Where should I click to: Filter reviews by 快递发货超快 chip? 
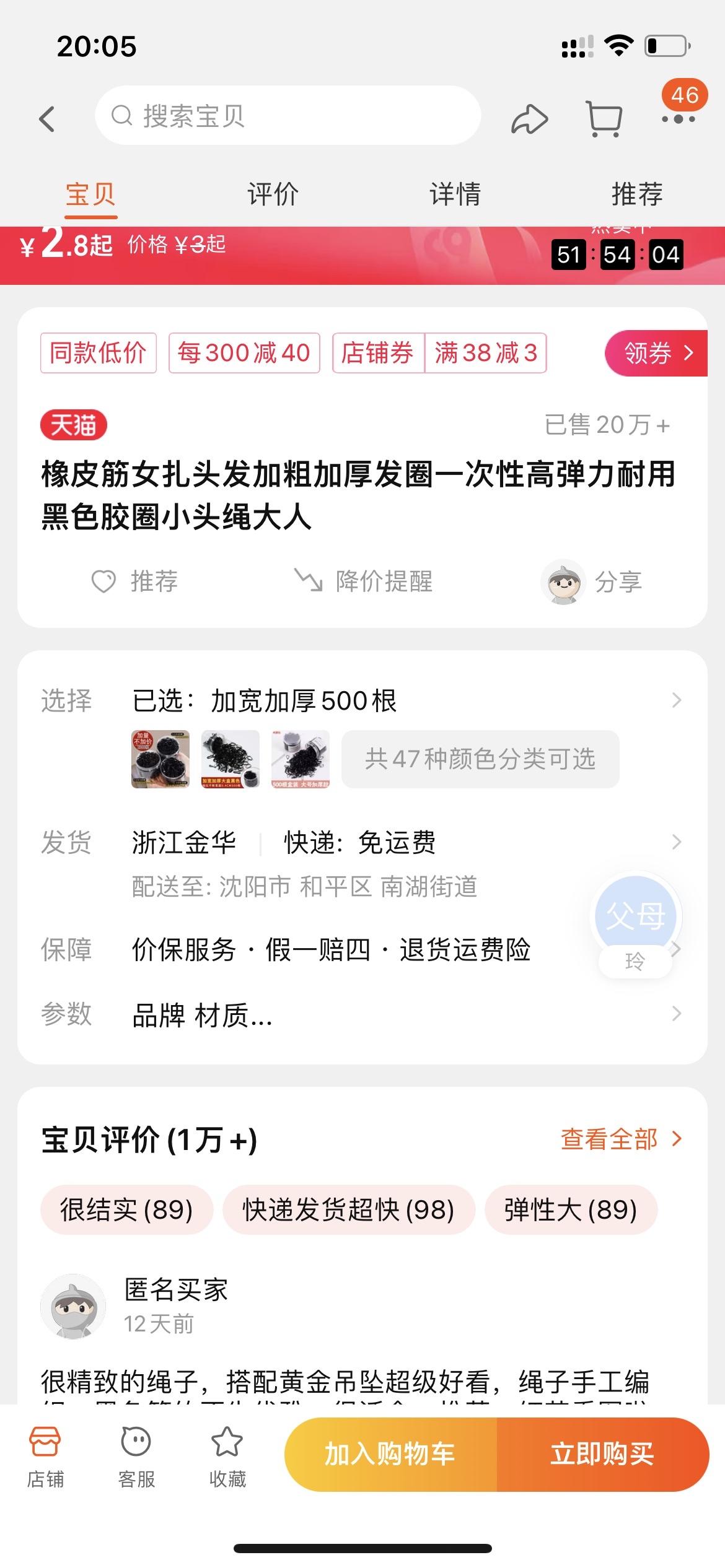click(x=348, y=1210)
